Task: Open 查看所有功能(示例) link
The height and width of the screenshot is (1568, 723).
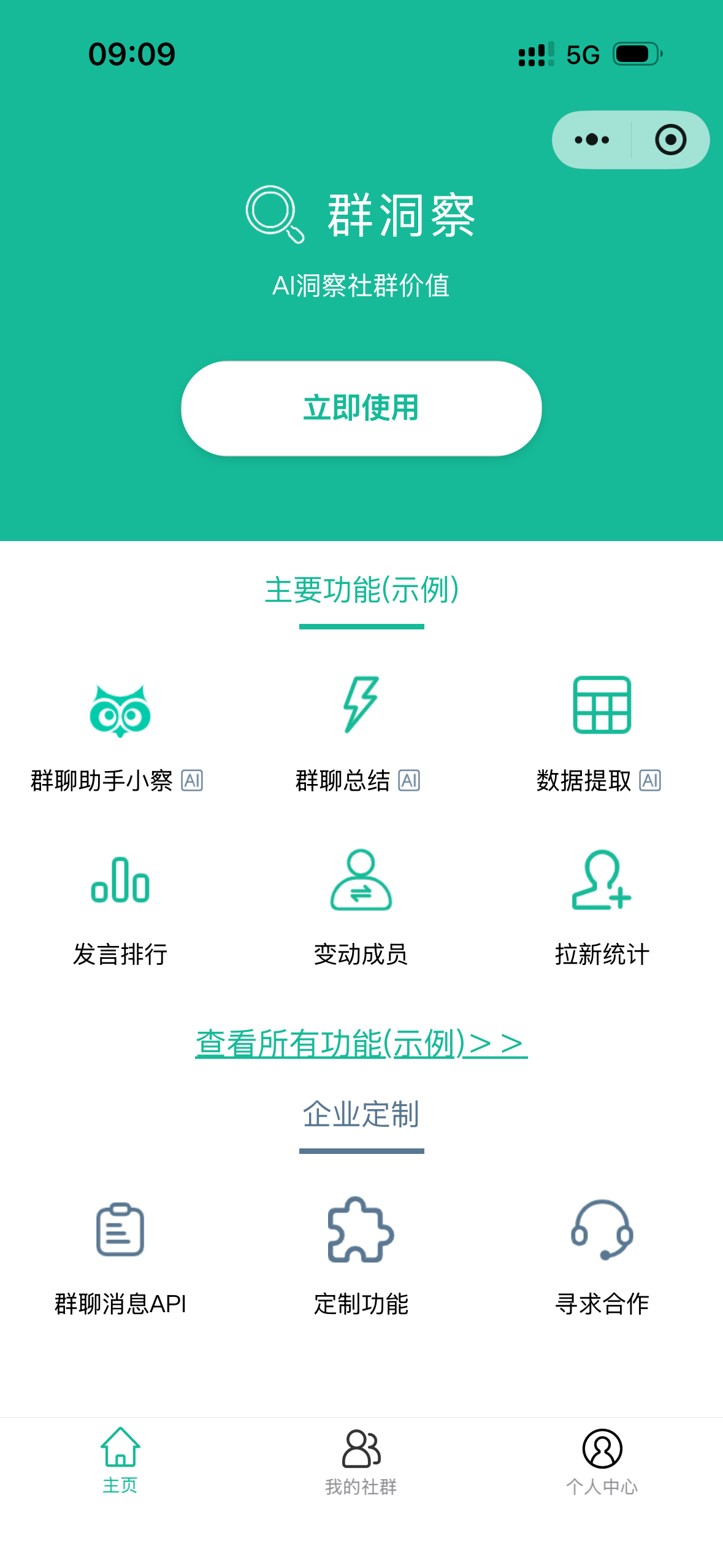Action: click(x=361, y=1044)
